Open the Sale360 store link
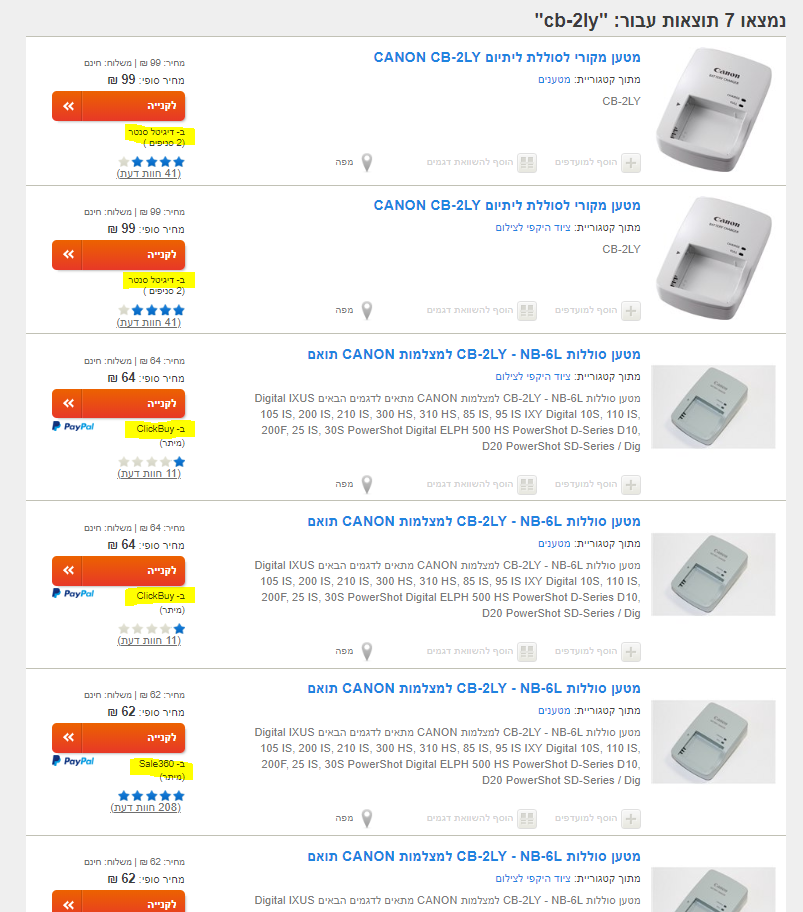 [x=159, y=764]
